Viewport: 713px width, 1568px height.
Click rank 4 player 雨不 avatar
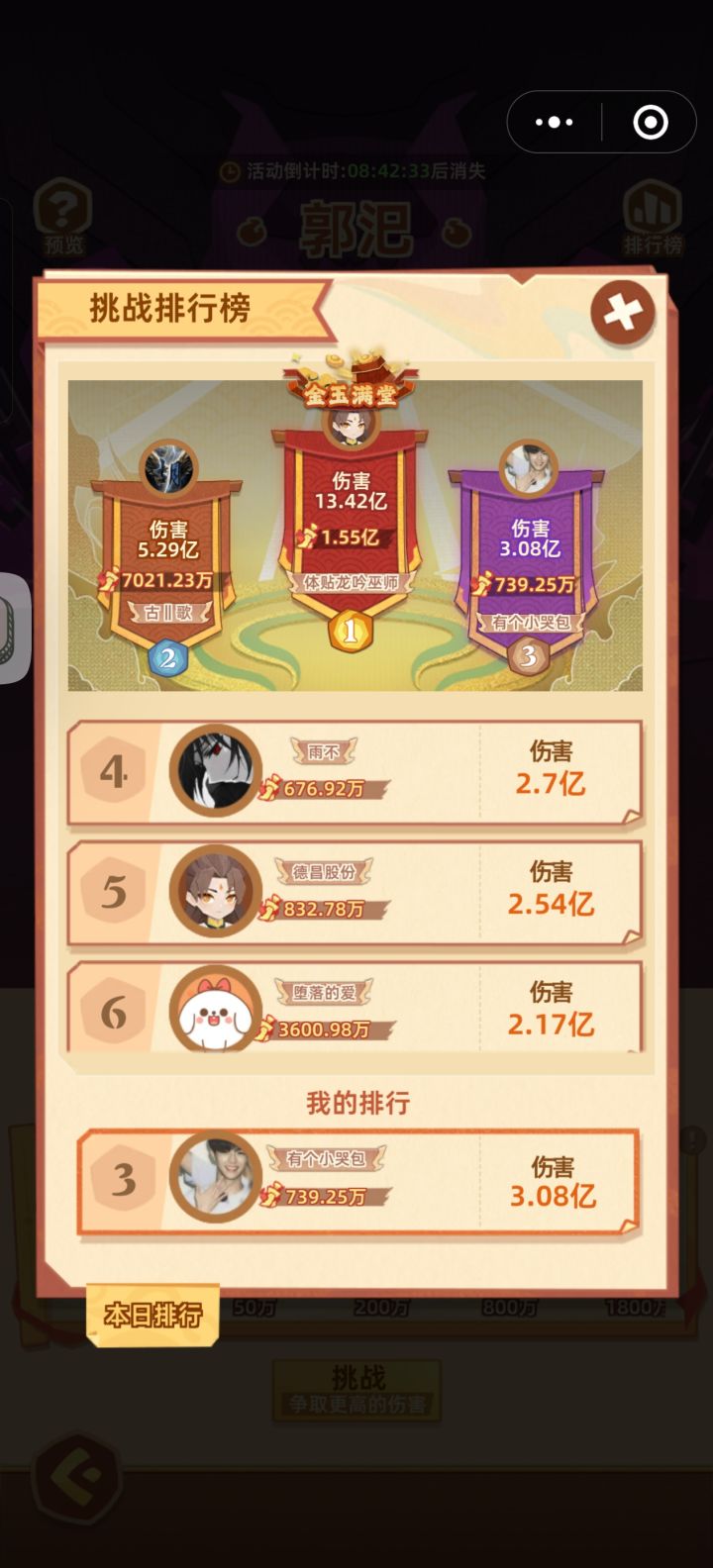click(x=215, y=772)
